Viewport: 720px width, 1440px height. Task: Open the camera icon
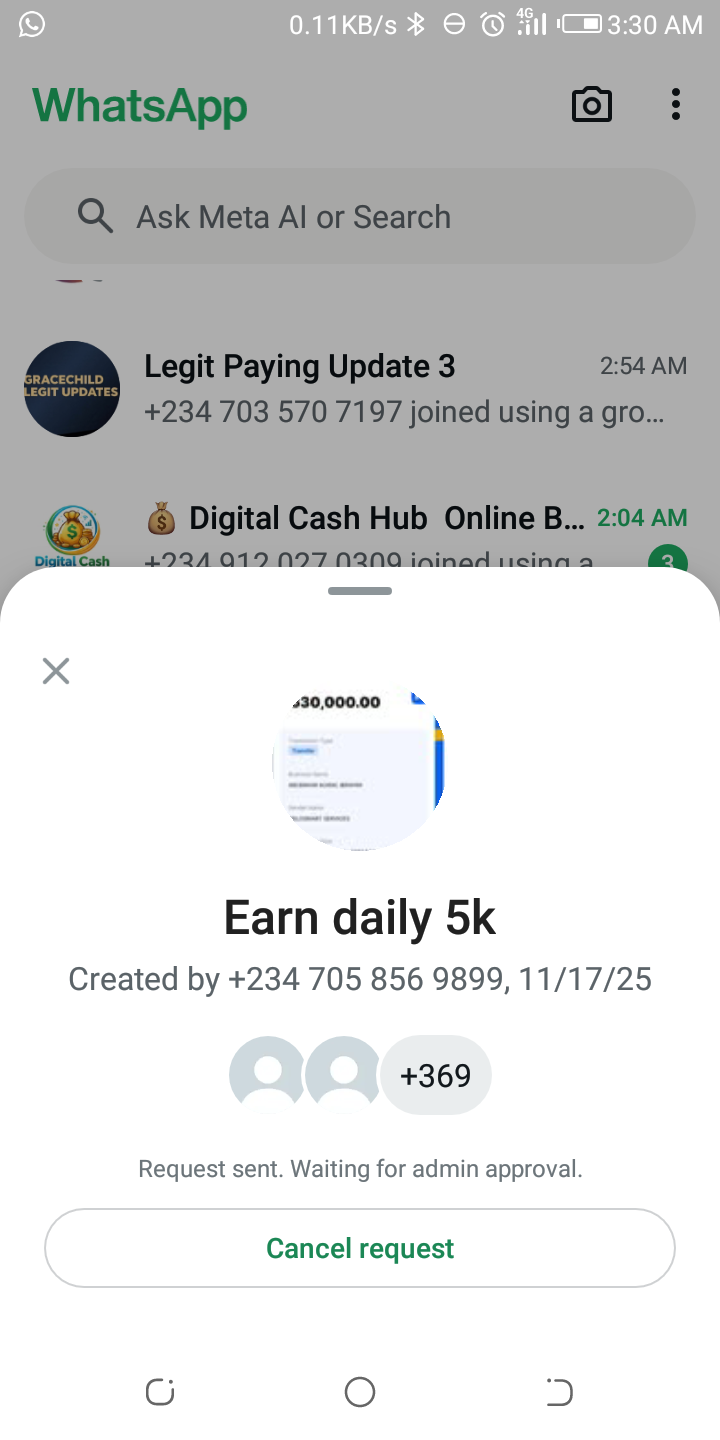[x=591, y=105]
